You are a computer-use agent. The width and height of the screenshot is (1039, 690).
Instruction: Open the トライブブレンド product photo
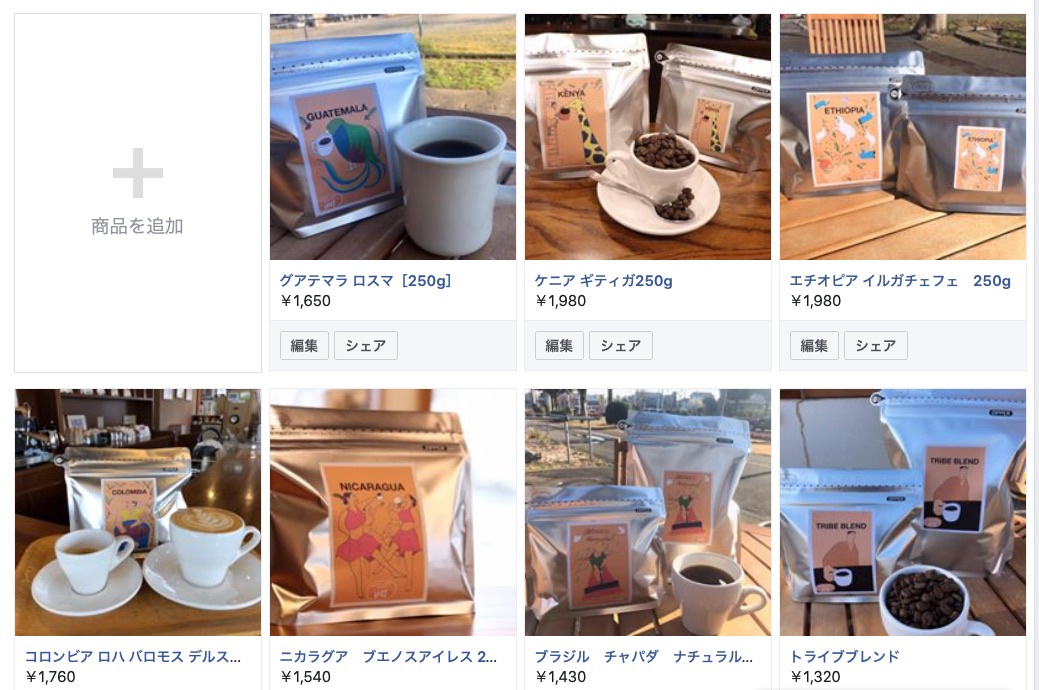coord(902,512)
